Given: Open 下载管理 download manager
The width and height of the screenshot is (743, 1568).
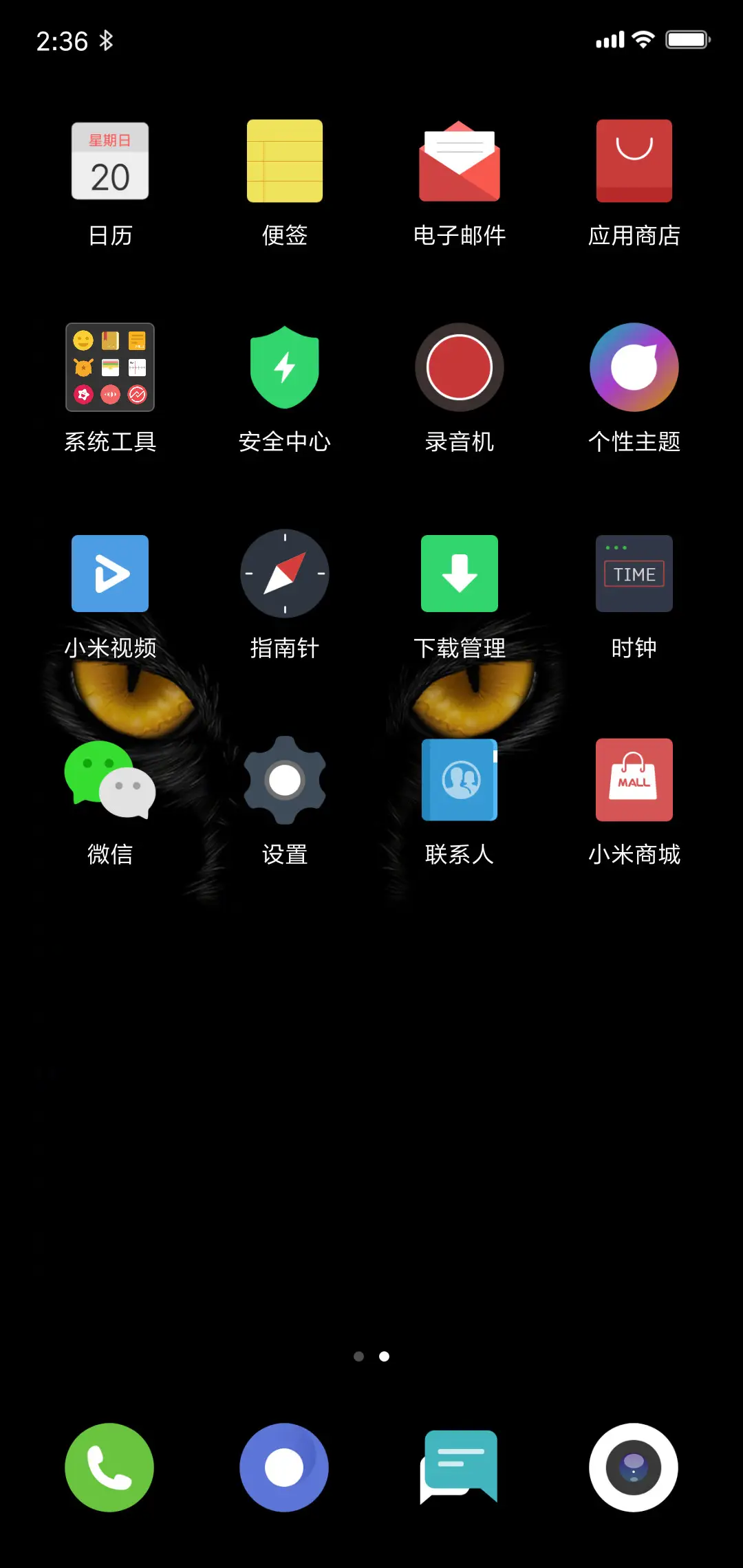Looking at the screenshot, I should (459, 574).
